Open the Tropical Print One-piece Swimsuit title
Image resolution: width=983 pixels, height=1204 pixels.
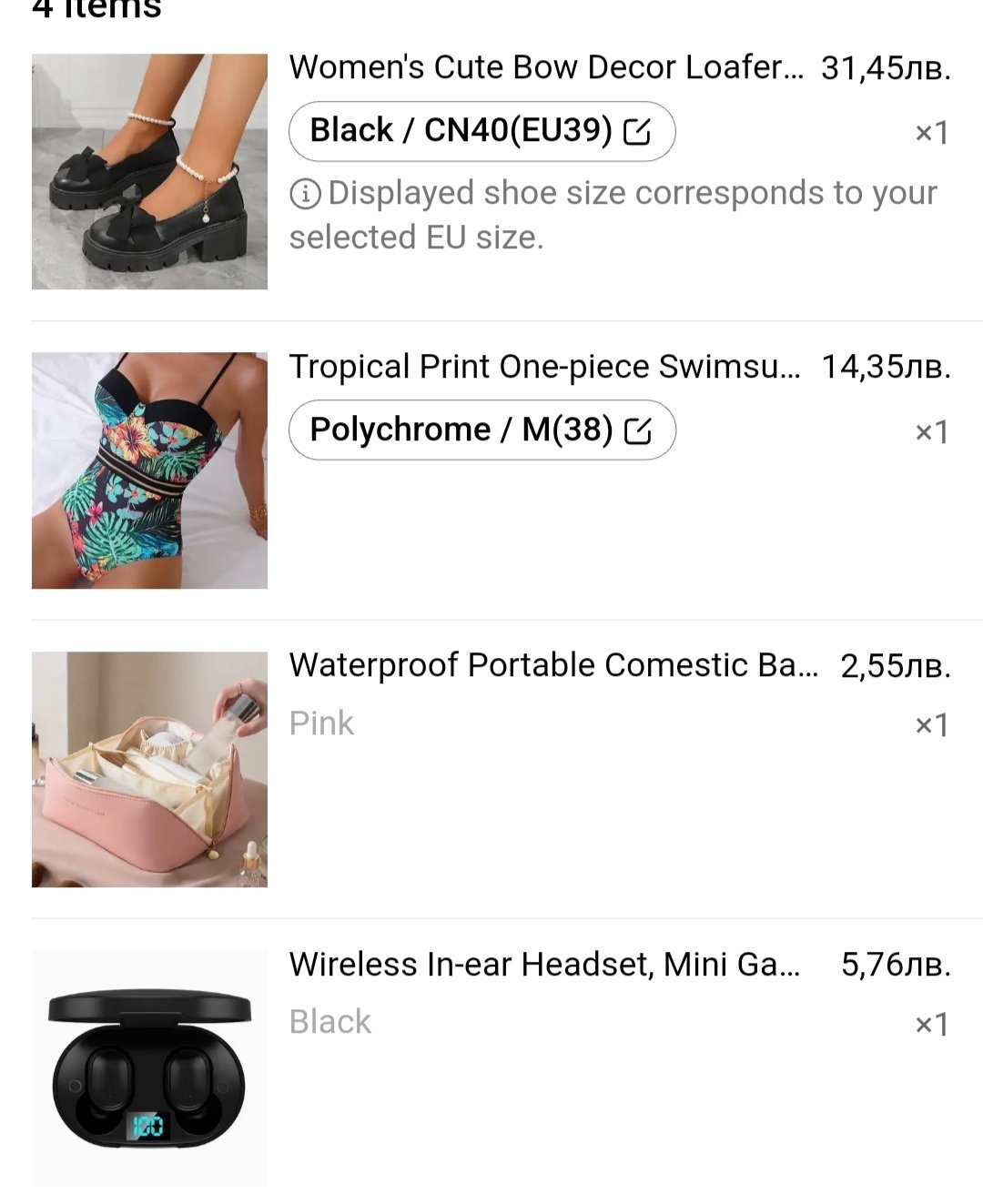coord(545,367)
